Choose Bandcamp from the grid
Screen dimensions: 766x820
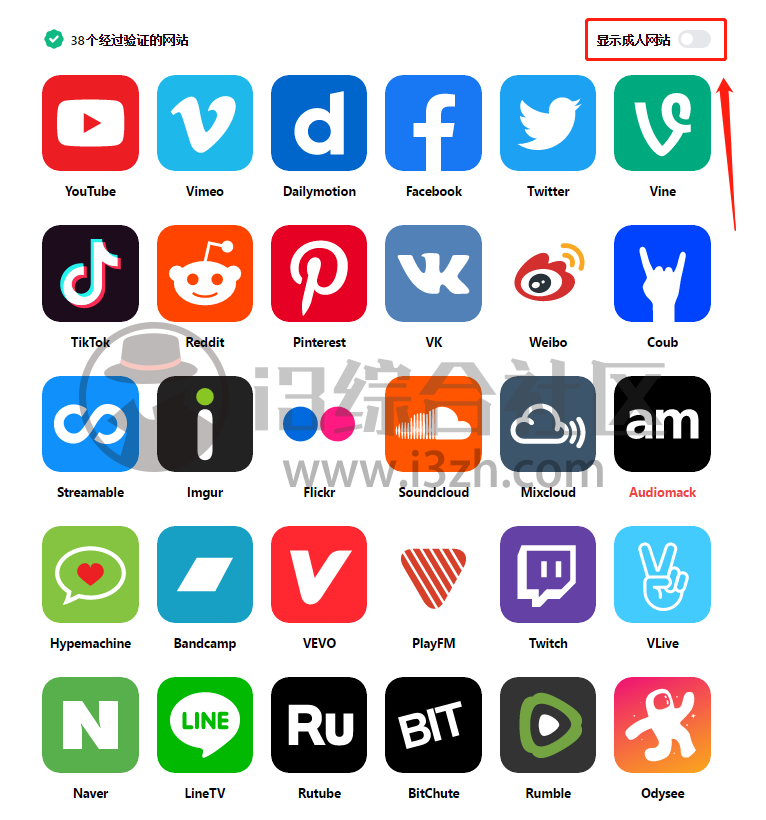205,575
